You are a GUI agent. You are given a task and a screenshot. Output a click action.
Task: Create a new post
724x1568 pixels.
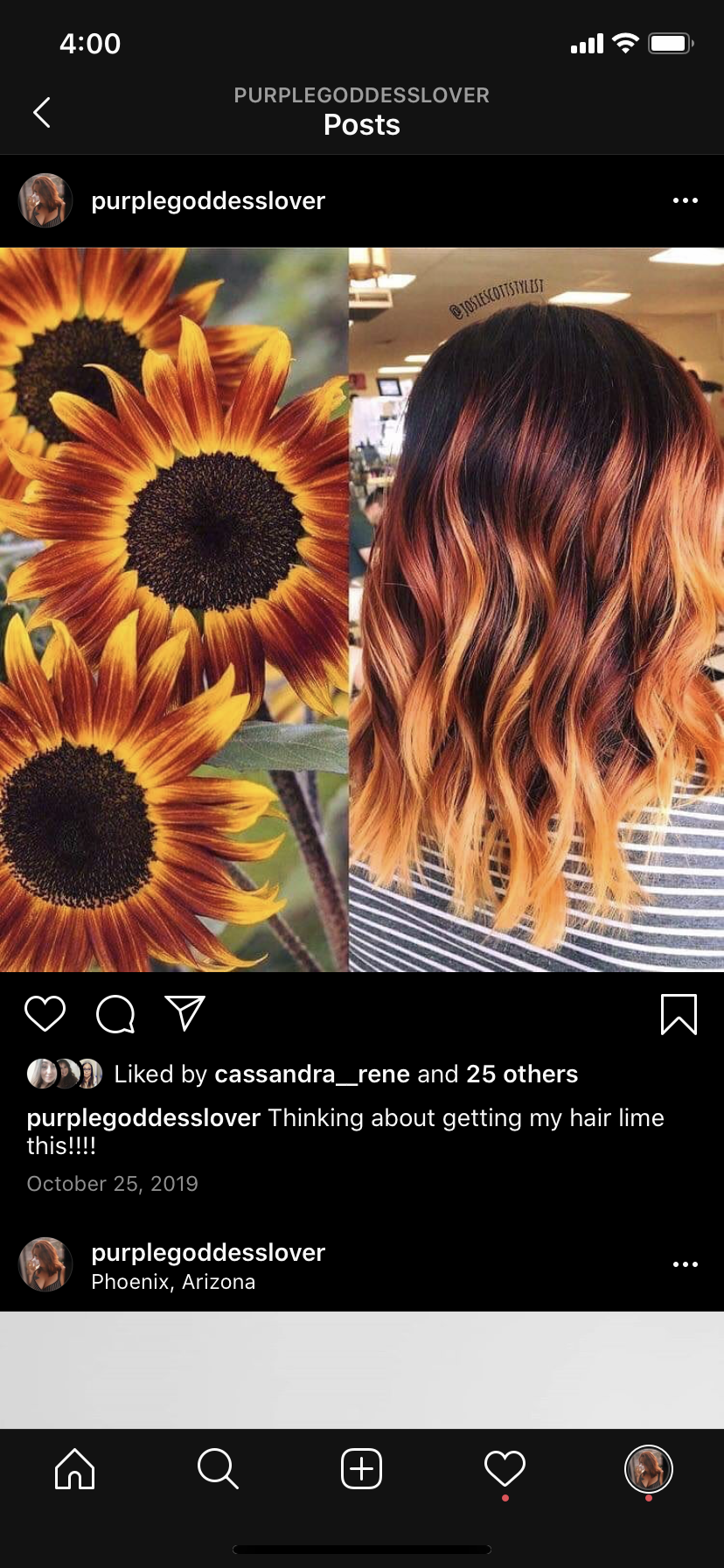361,1468
